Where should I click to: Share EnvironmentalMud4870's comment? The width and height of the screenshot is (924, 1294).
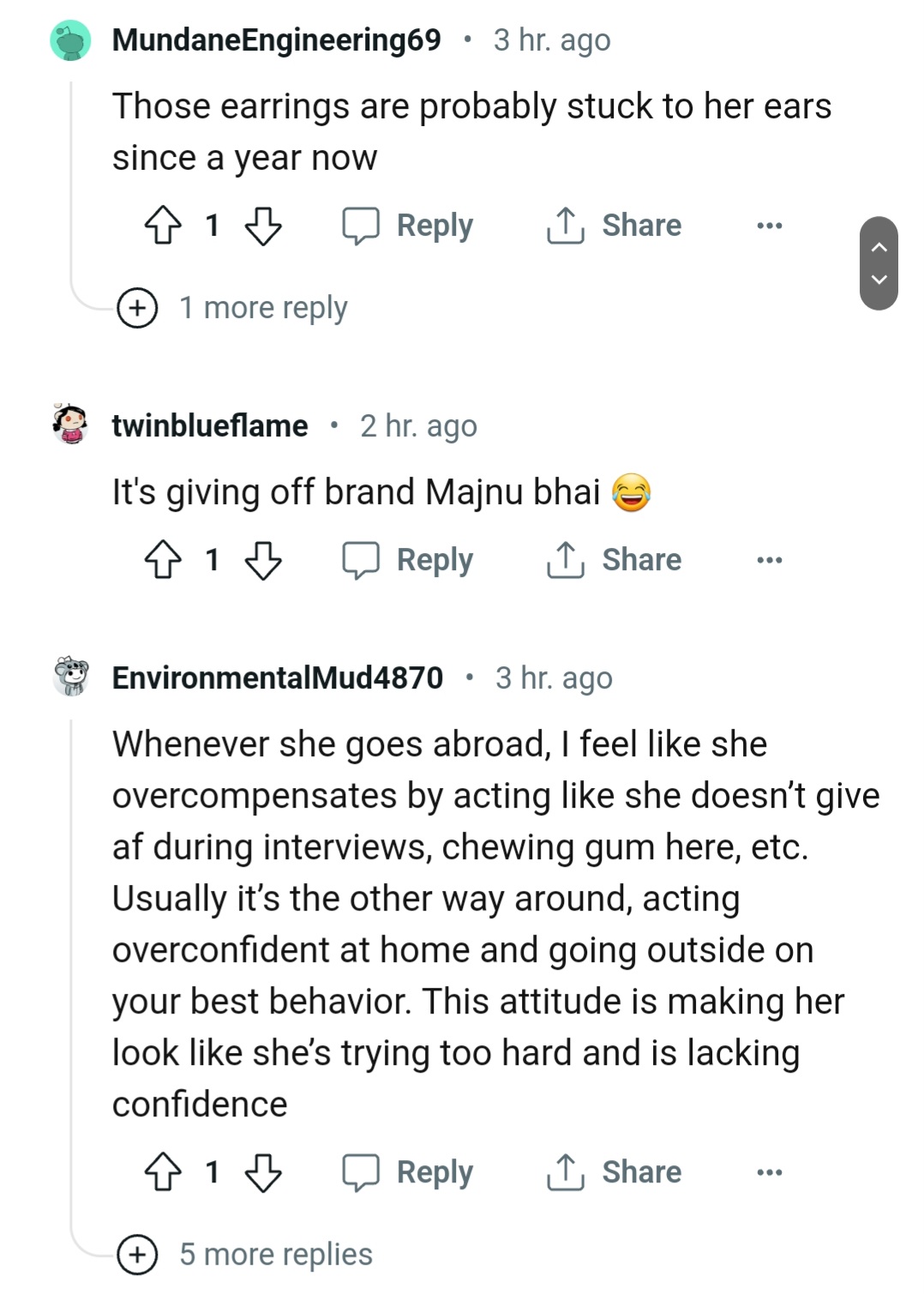pyautogui.click(x=614, y=1172)
